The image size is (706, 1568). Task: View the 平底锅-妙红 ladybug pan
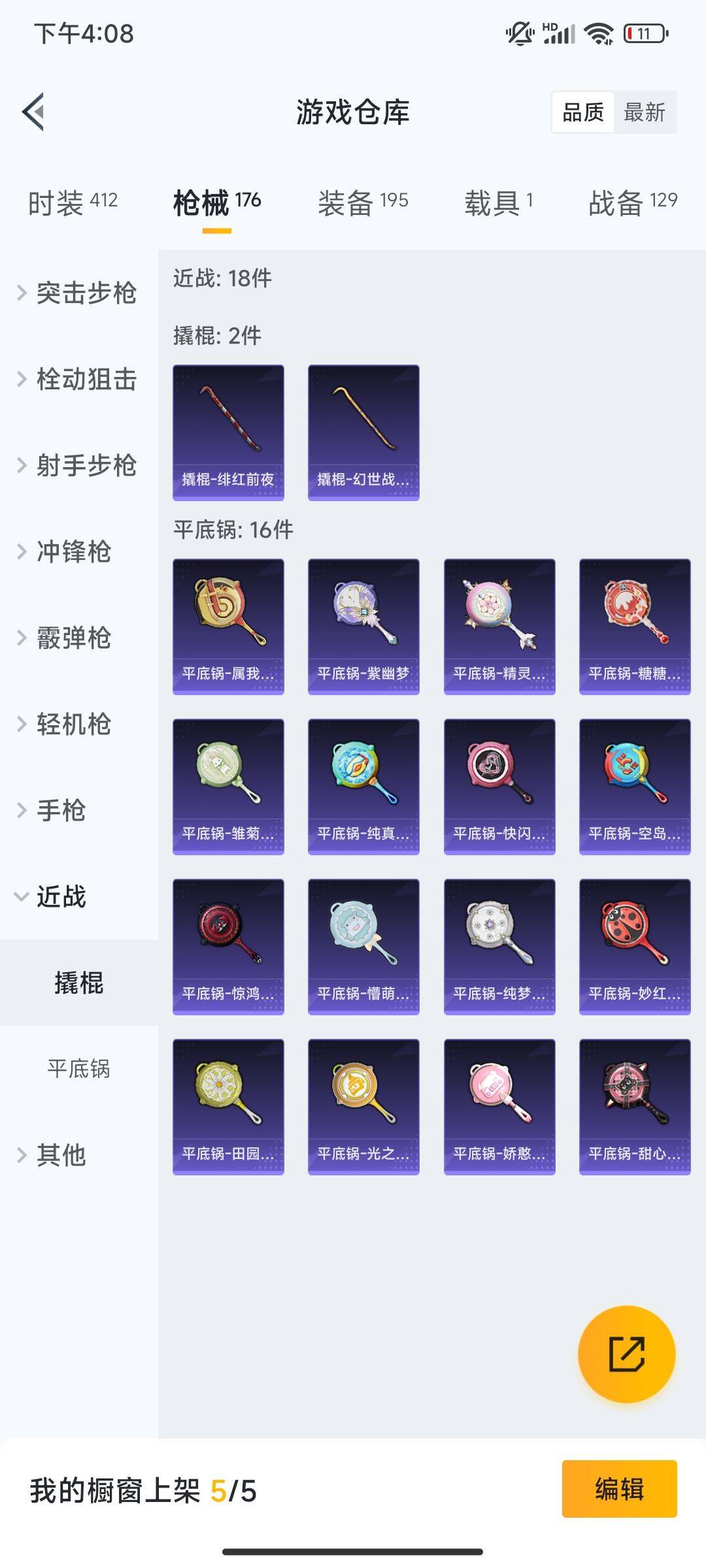[634, 946]
